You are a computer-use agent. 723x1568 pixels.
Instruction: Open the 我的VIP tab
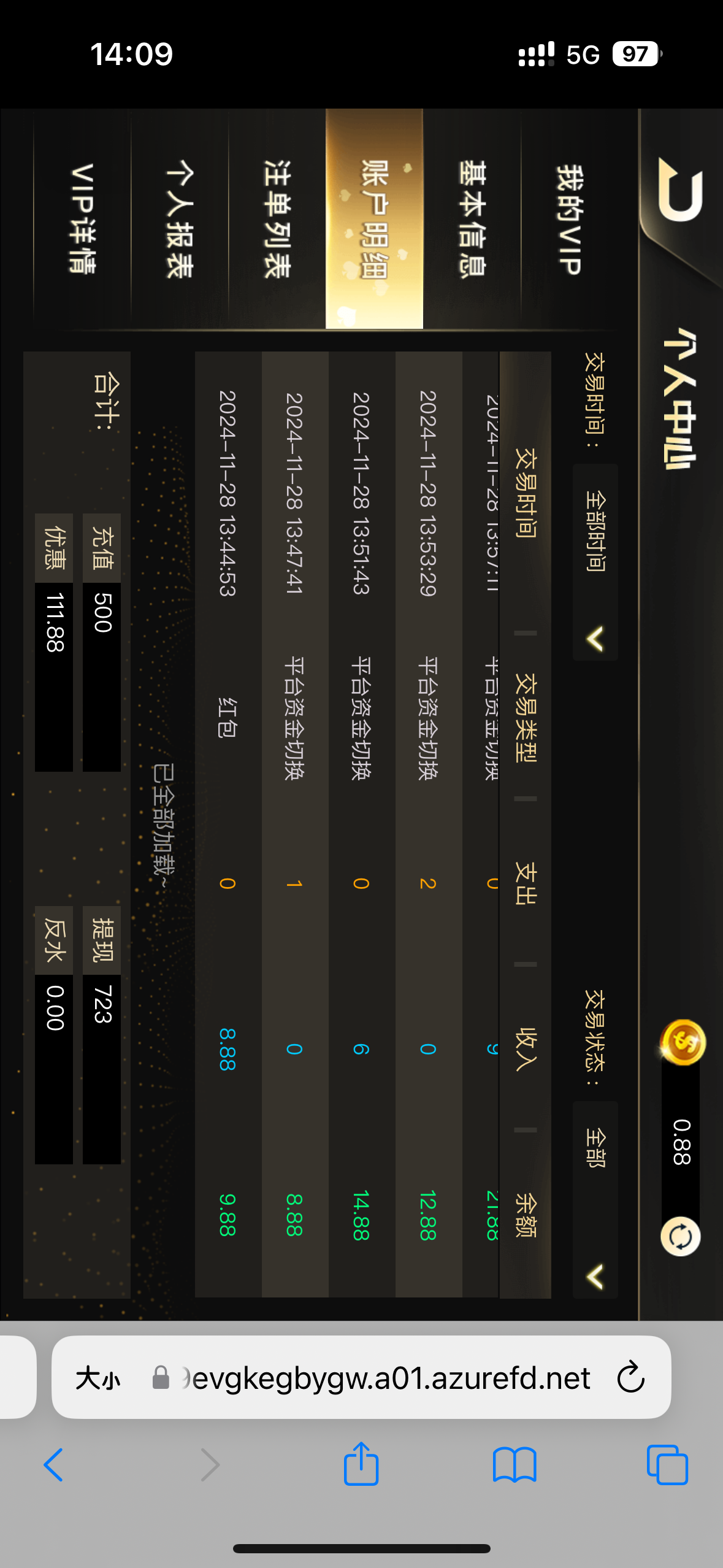pyautogui.click(x=568, y=219)
